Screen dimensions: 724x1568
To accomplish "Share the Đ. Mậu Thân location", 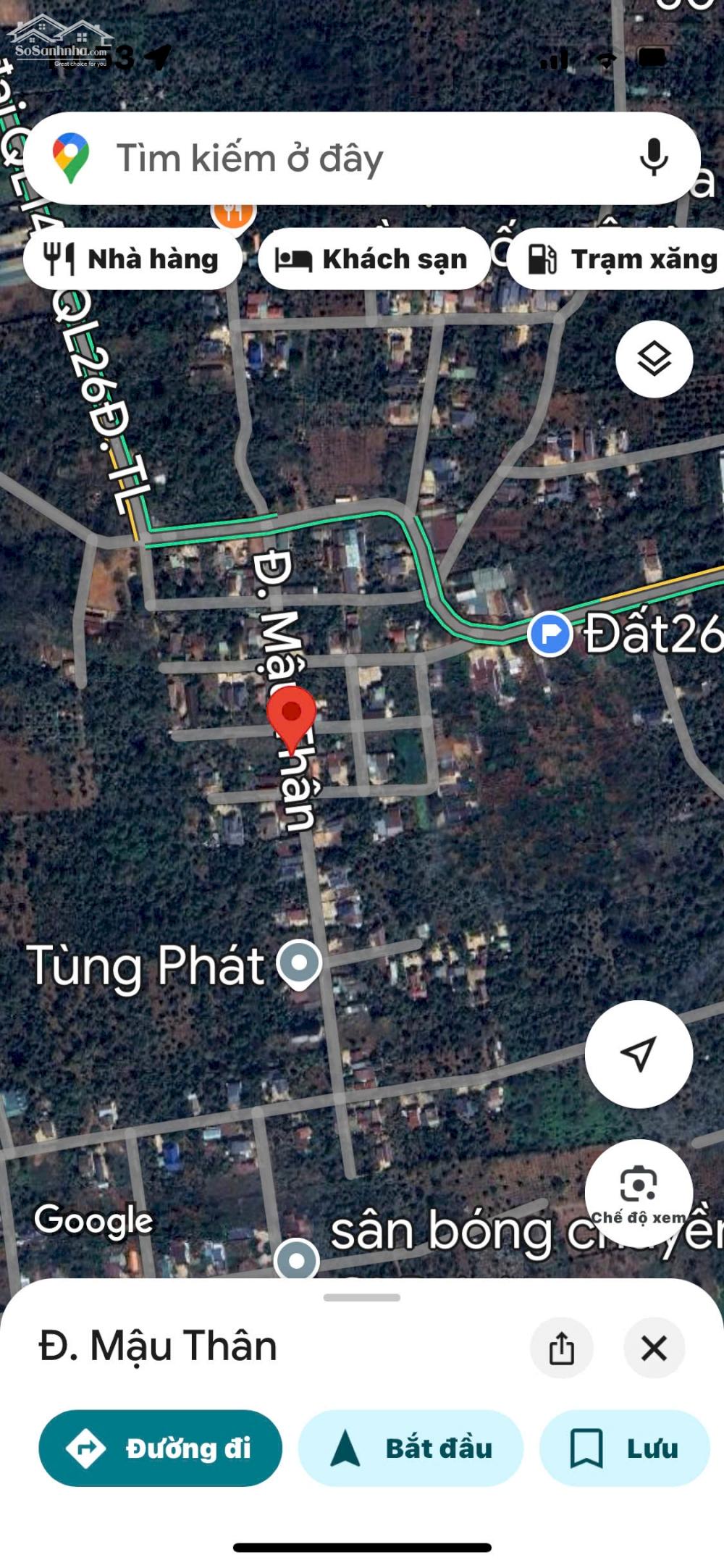I will click(x=562, y=1348).
